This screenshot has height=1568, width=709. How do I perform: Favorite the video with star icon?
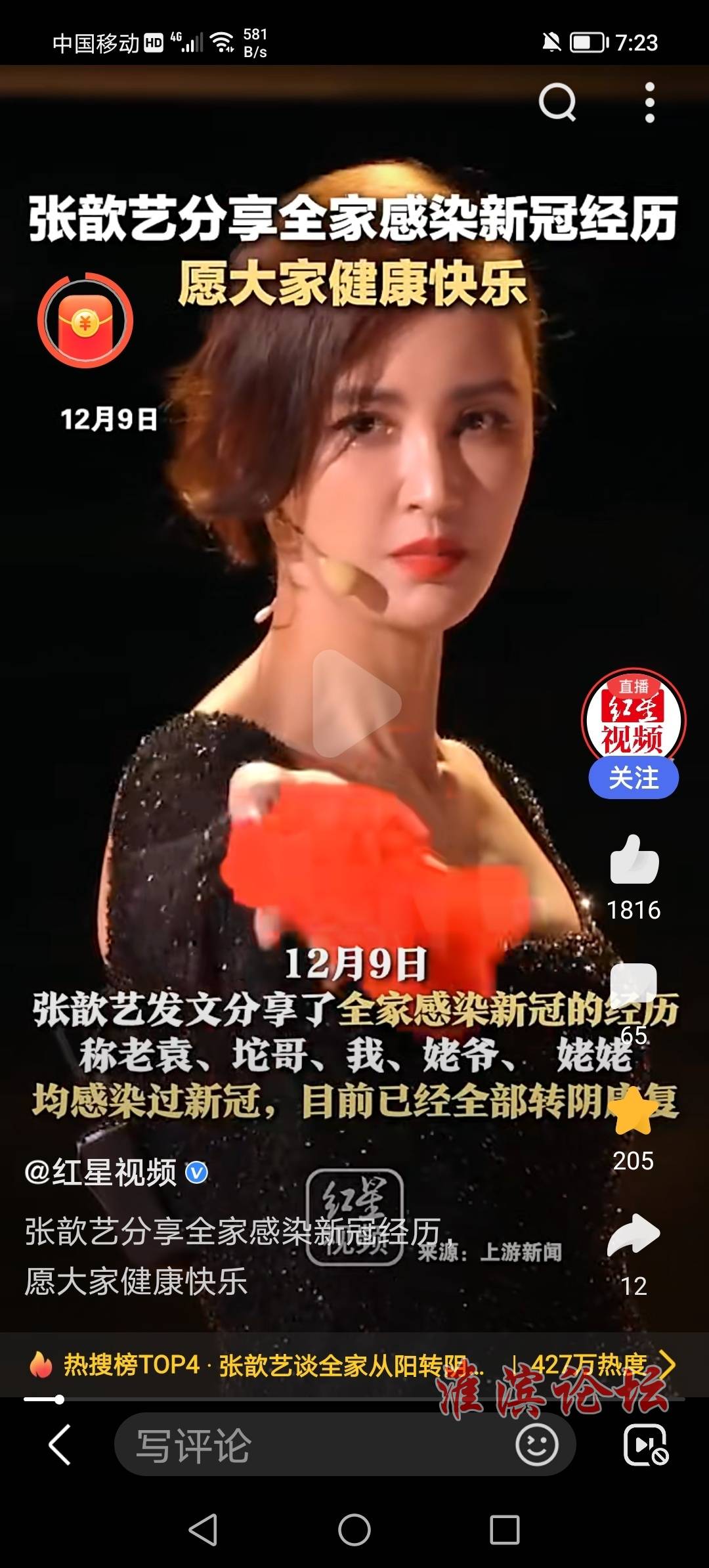[x=634, y=1111]
